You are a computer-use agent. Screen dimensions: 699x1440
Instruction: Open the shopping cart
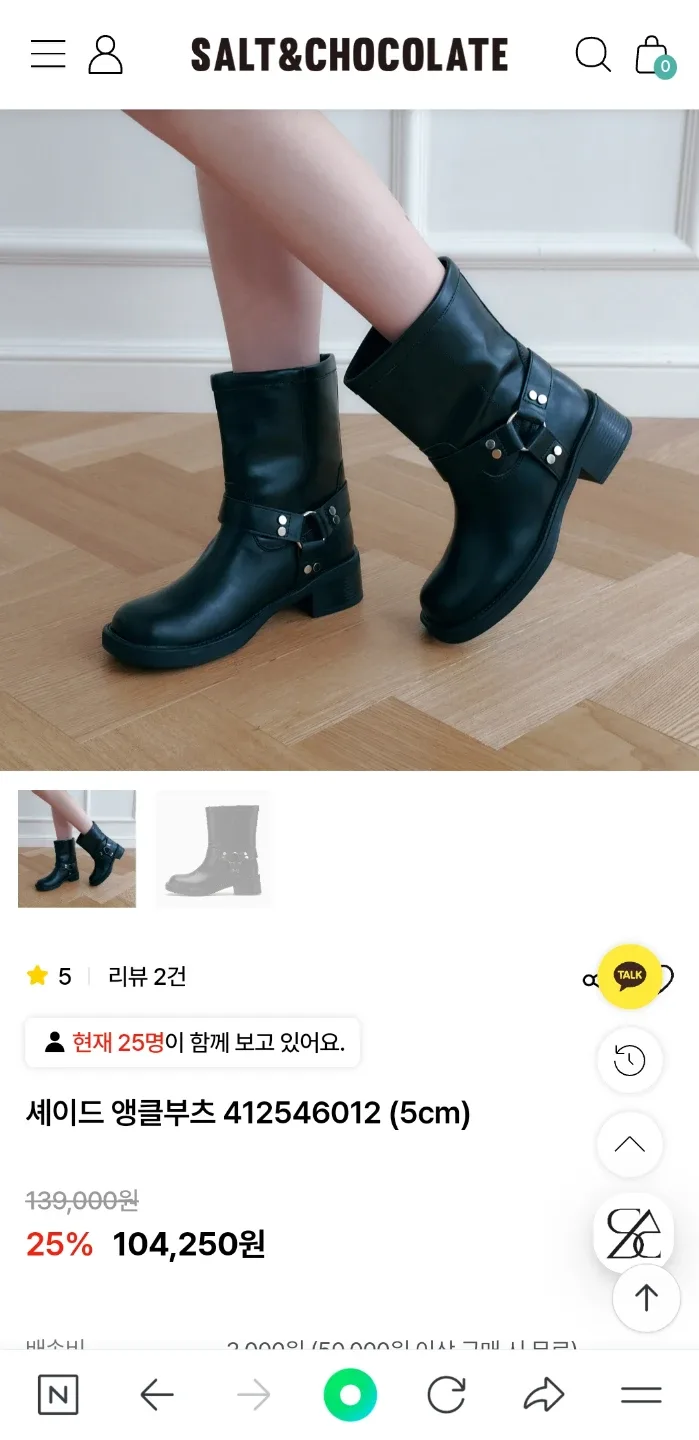653,55
